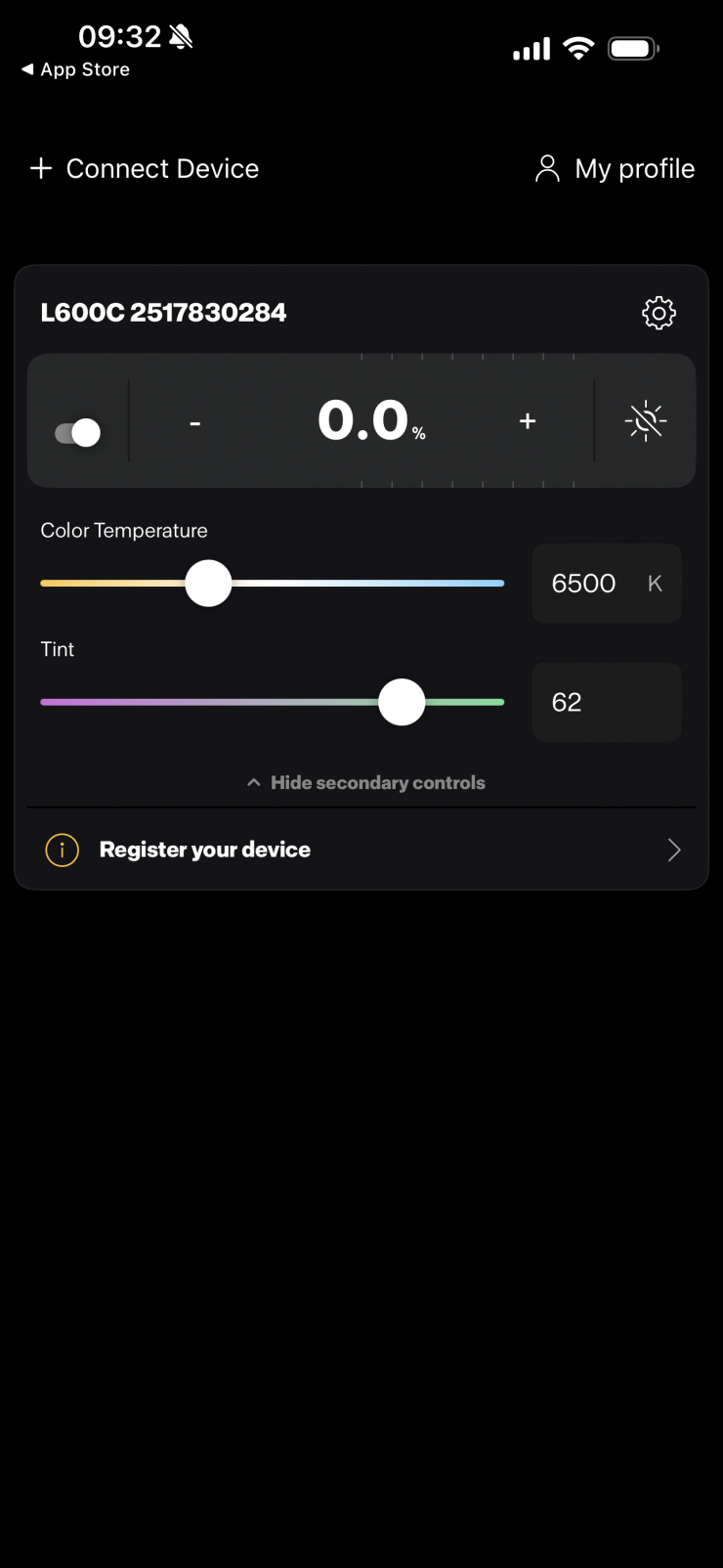
Task: Tap the Tint slider handle
Action: pyautogui.click(x=402, y=702)
